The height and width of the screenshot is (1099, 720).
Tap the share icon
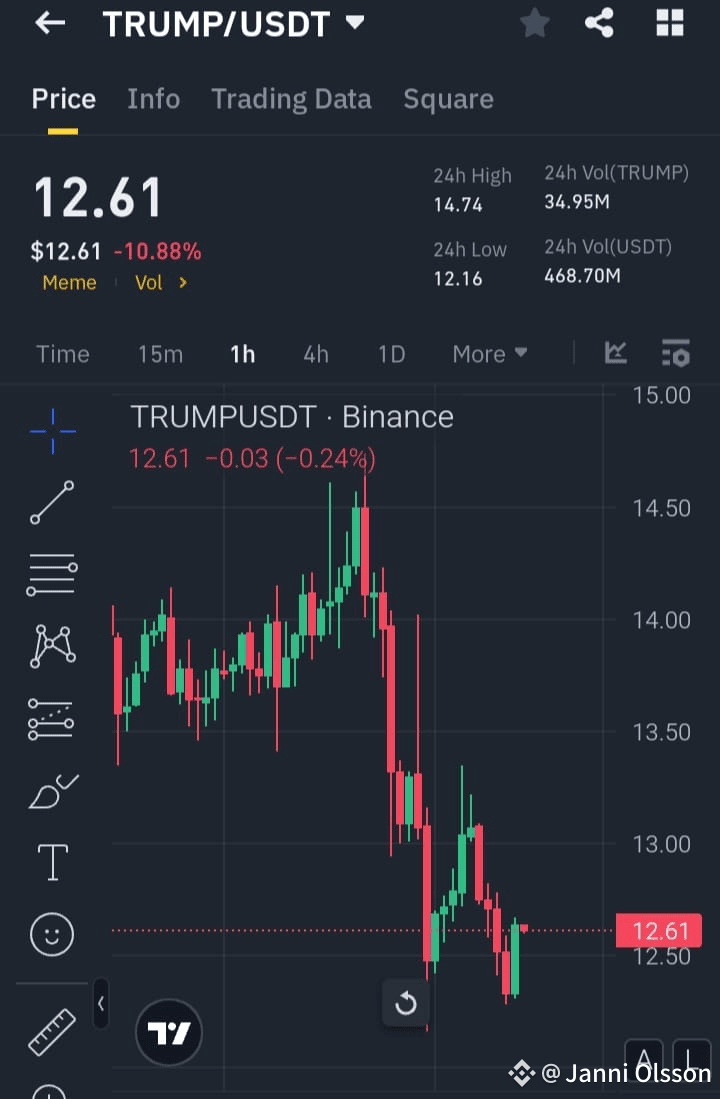[x=599, y=23]
